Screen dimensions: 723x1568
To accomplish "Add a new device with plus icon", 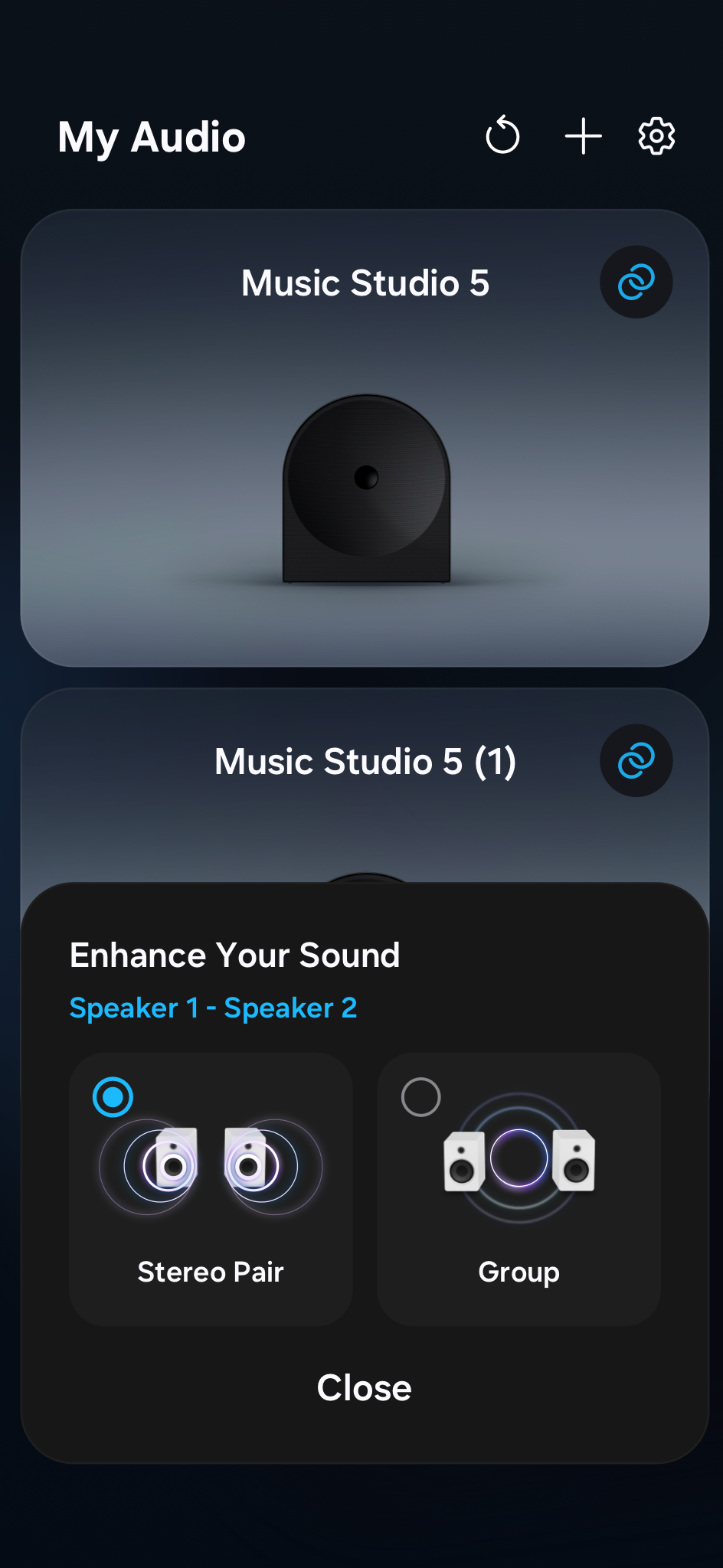I will (583, 136).
